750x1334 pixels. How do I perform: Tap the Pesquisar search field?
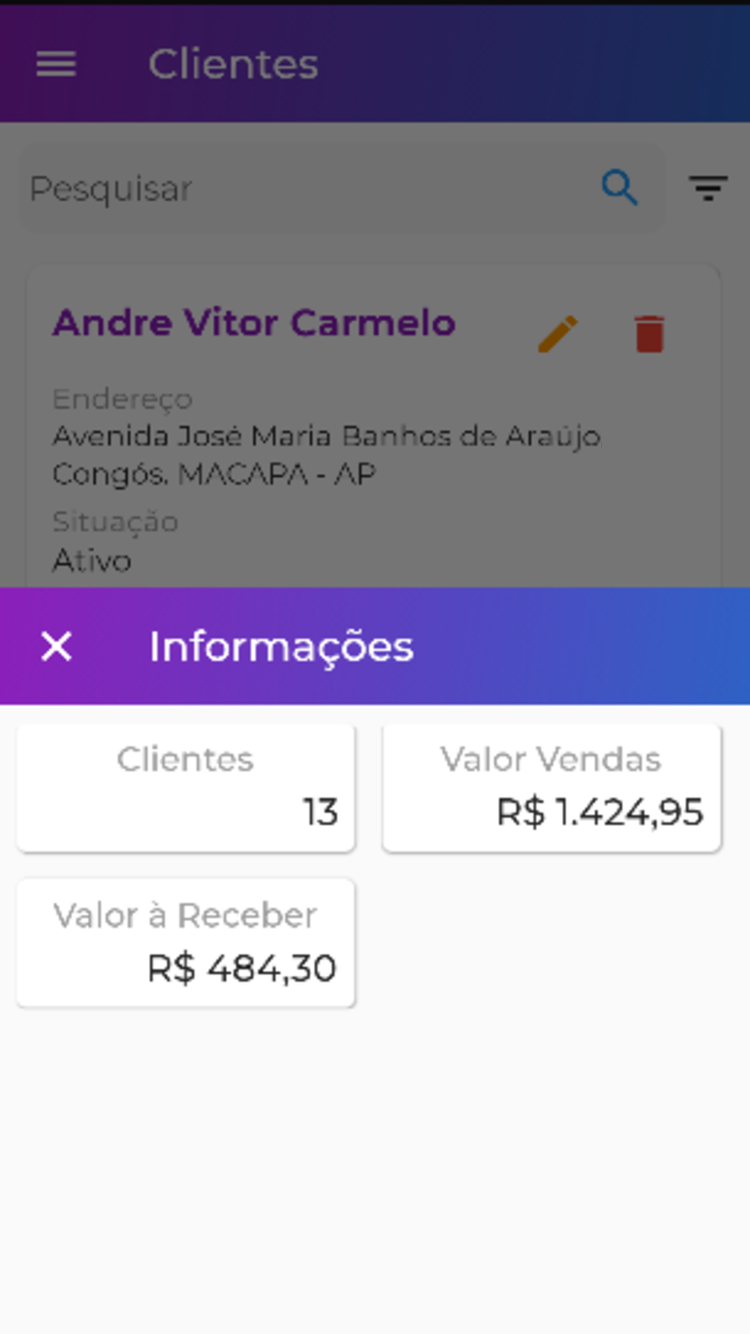[310, 188]
